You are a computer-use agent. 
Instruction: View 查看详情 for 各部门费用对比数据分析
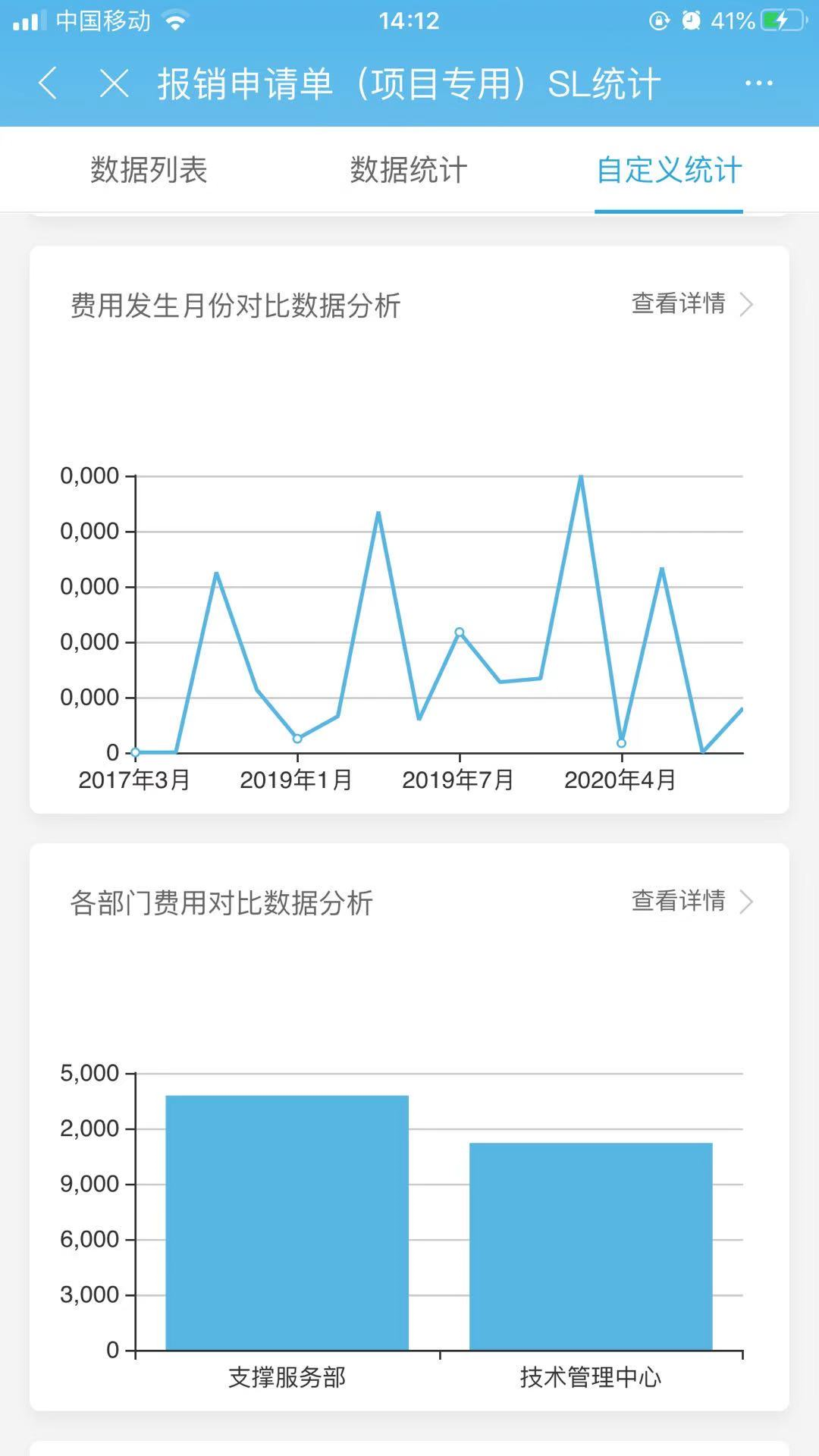pyautogui.click(x=692, y=901)
